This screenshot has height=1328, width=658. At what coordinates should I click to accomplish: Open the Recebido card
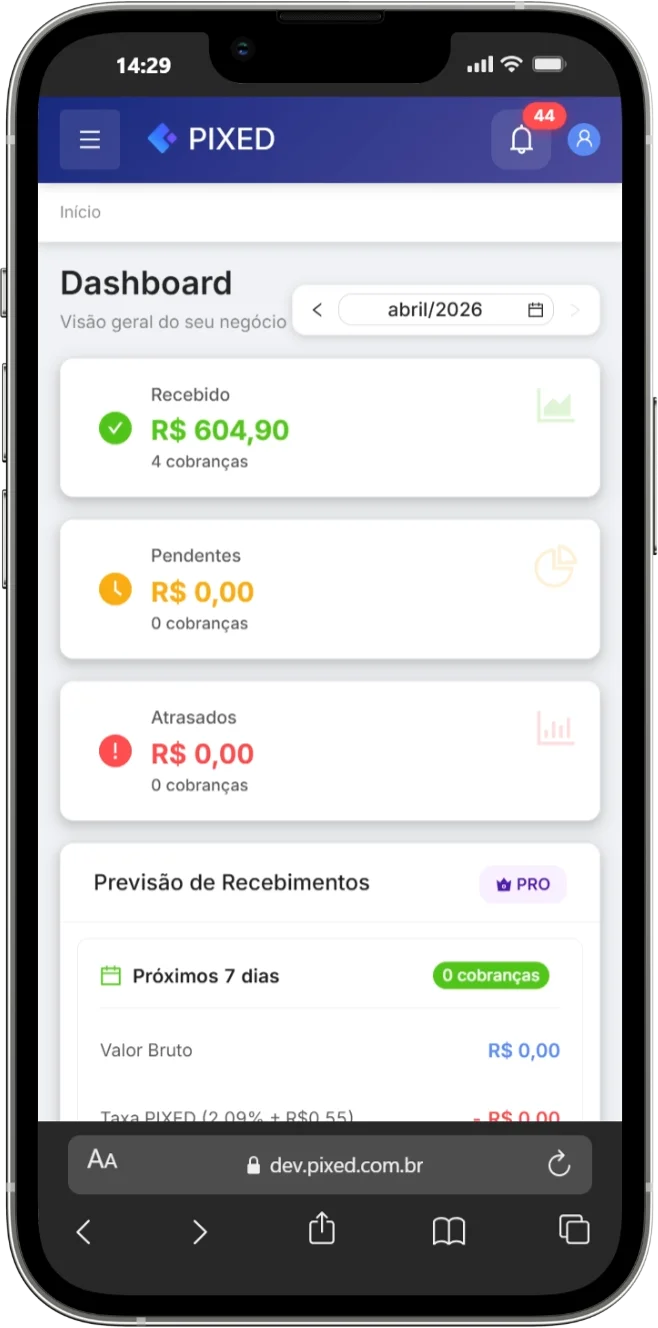pos(330,428)
